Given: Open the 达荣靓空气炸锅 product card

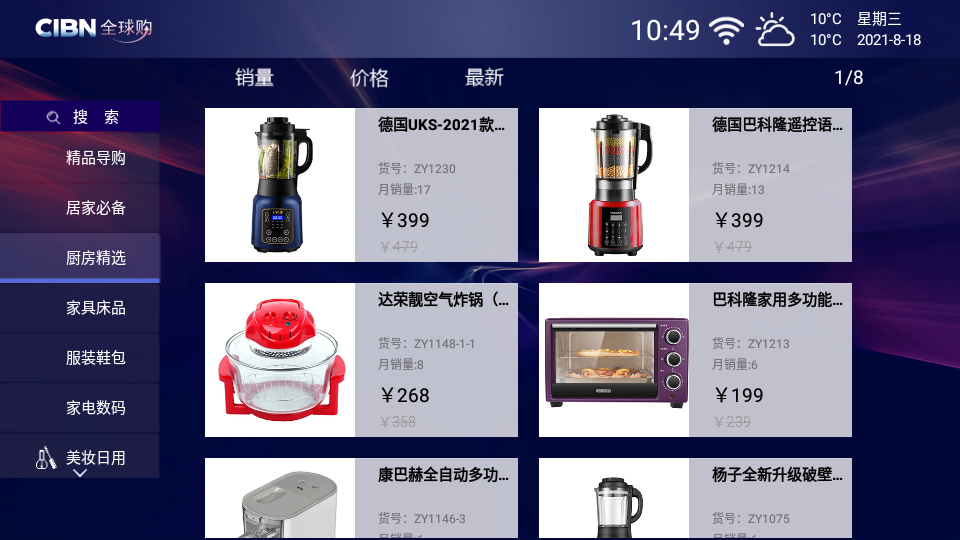Looking at the screenshot, I should (361, 360).
